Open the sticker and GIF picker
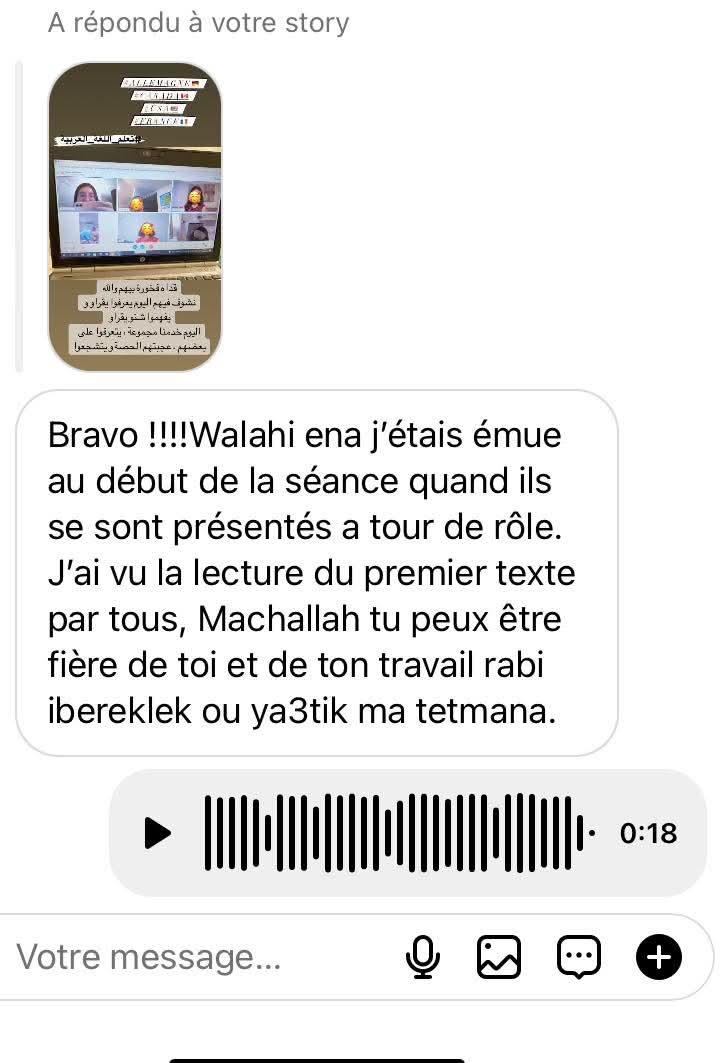The width and height of the screenshot is (724, 1063). [x=577, y=958]
